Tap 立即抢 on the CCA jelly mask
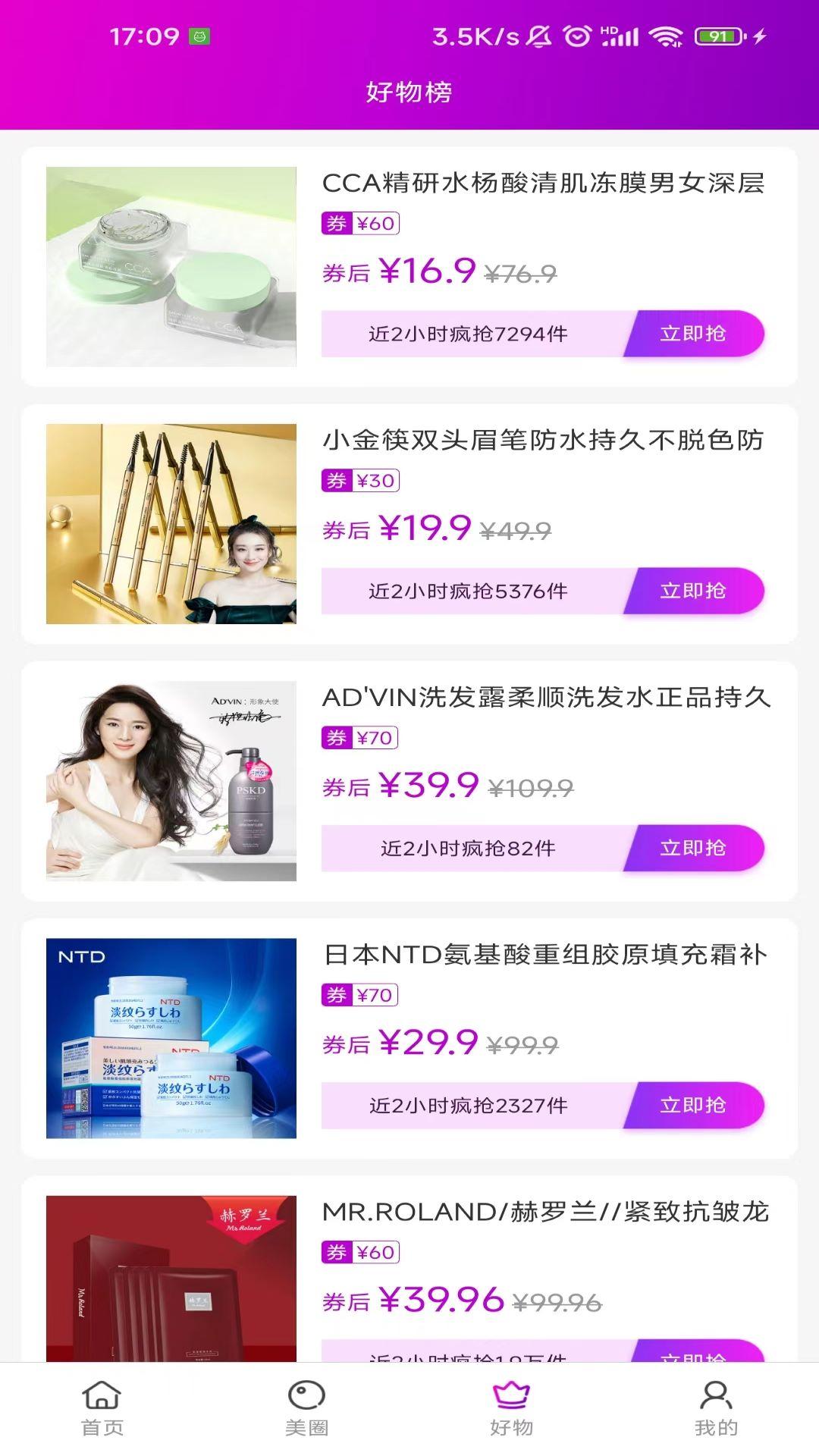 click(x=695, y=334)
